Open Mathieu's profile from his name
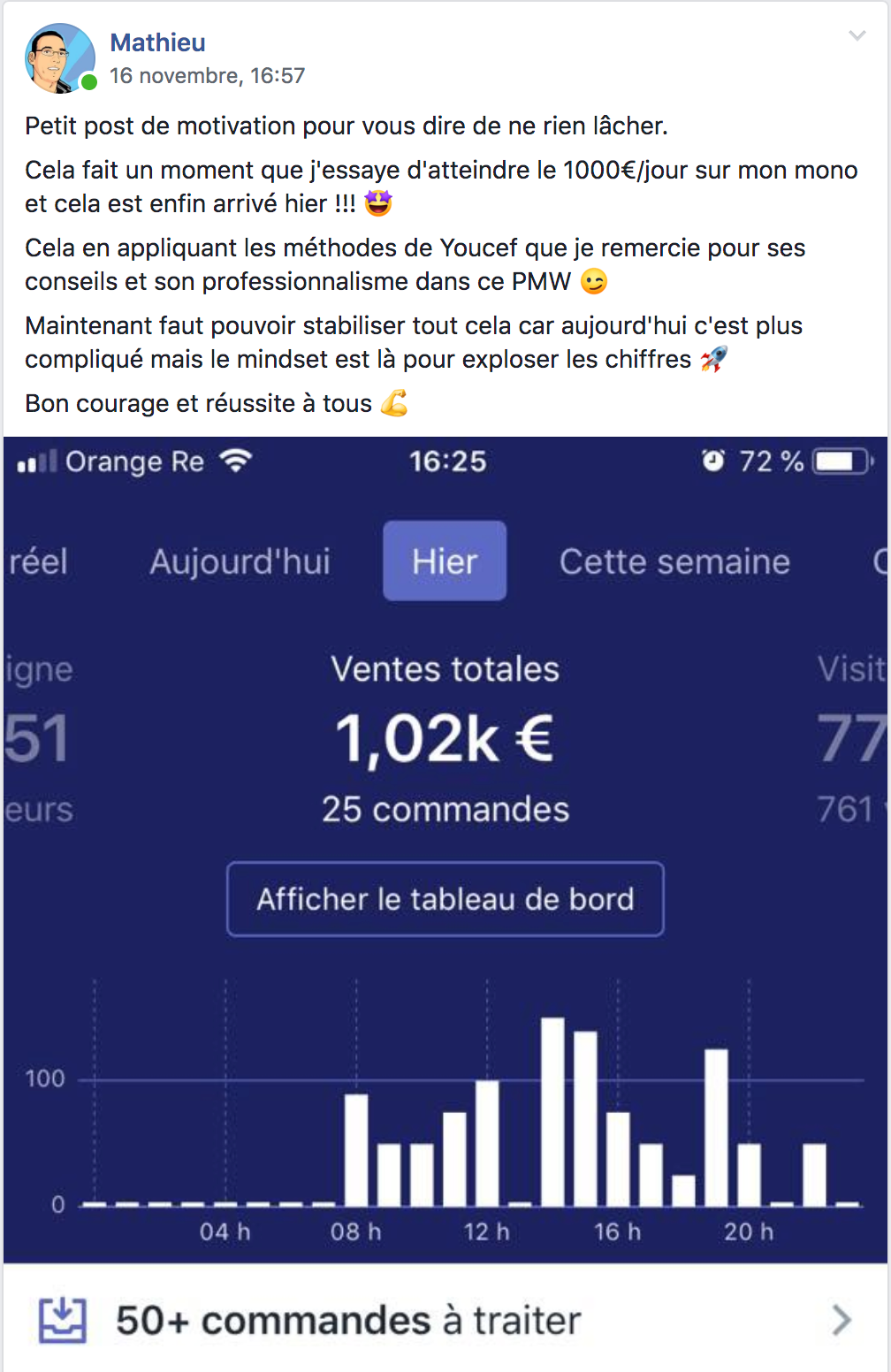 coord(158,42)
